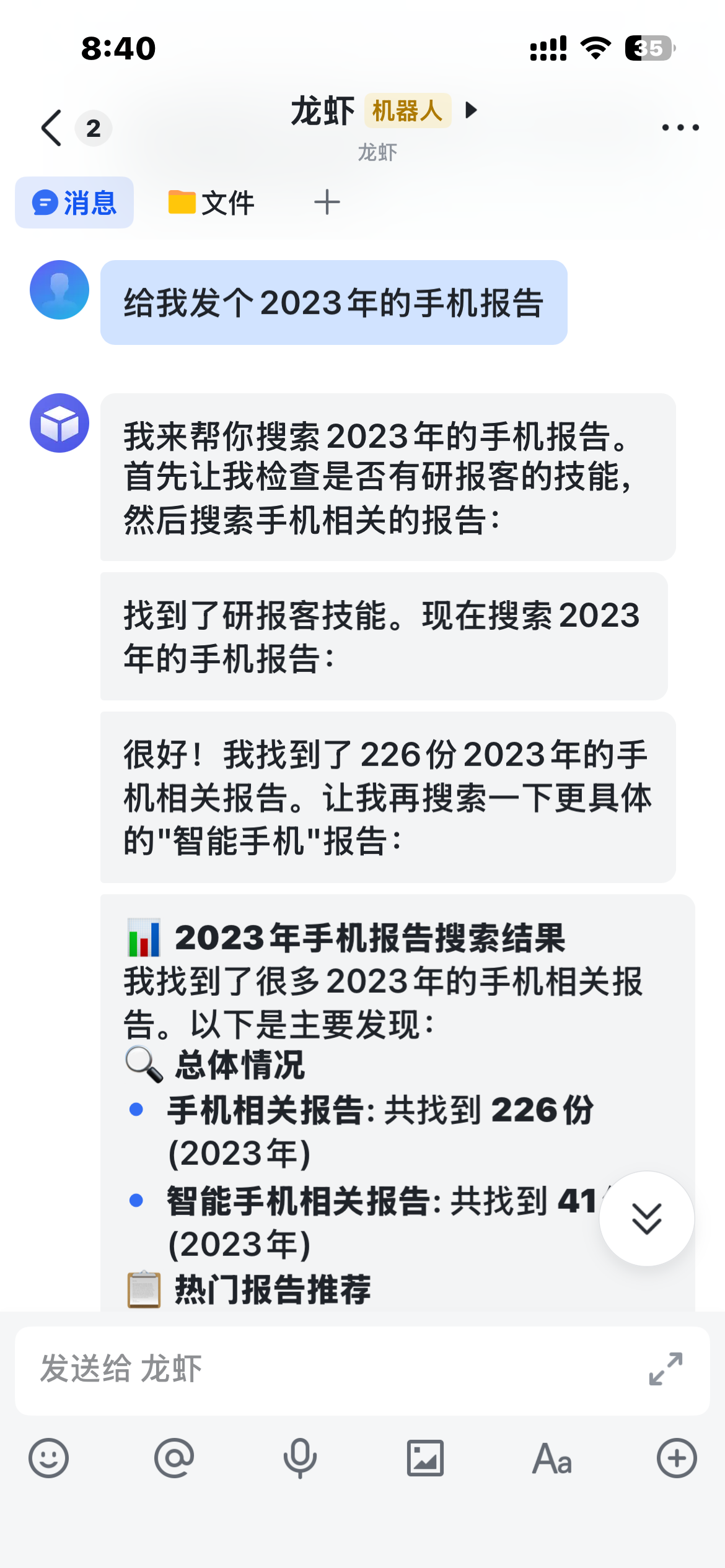725x1568 pixels.
Task: Click the user avatar next to the question
Action: [x=59, y=290]
